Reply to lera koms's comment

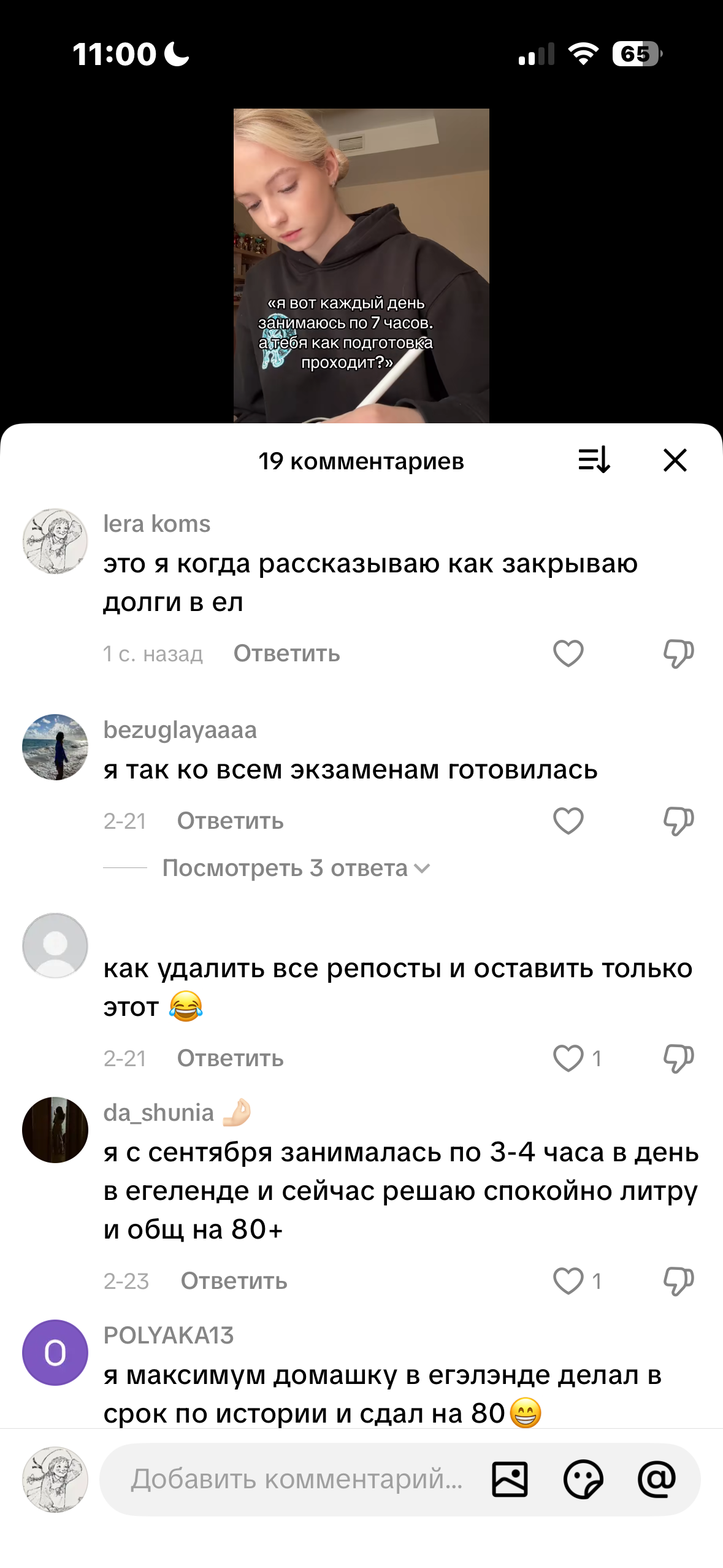coord(286,653)
